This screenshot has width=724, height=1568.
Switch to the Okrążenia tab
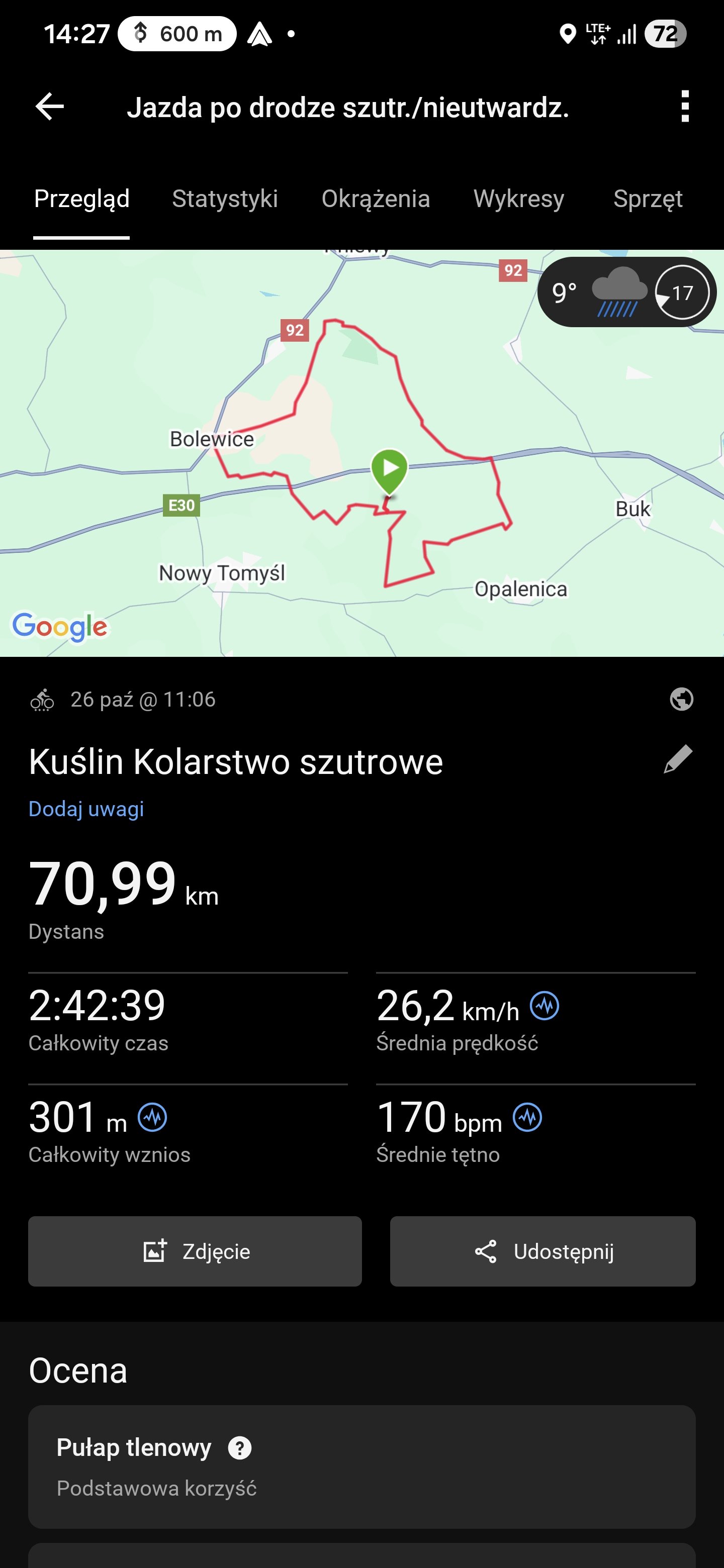[376, 199]
